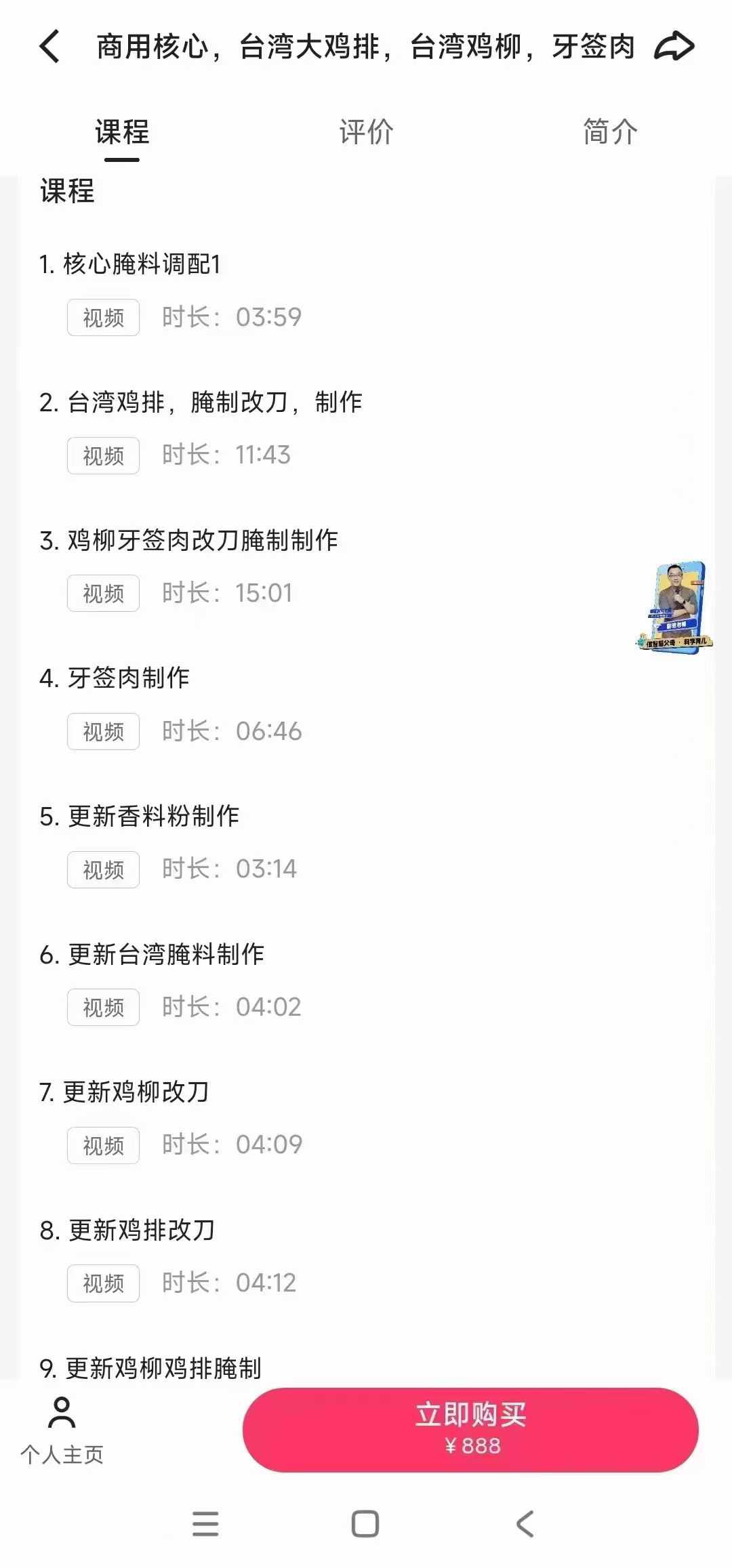Open the share icon beside the title

coord(676,46)
